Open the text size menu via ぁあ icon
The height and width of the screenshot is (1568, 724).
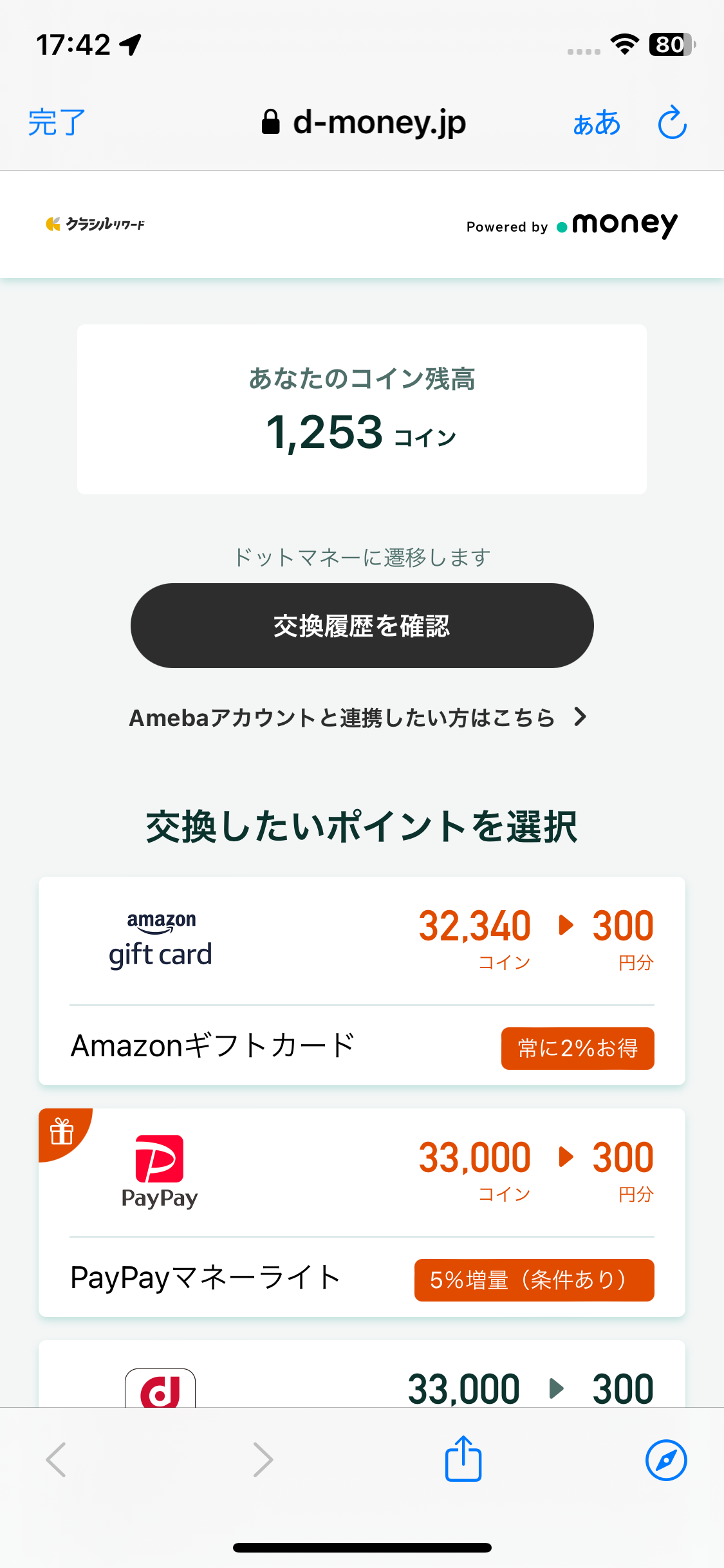(x=596, y=122)
